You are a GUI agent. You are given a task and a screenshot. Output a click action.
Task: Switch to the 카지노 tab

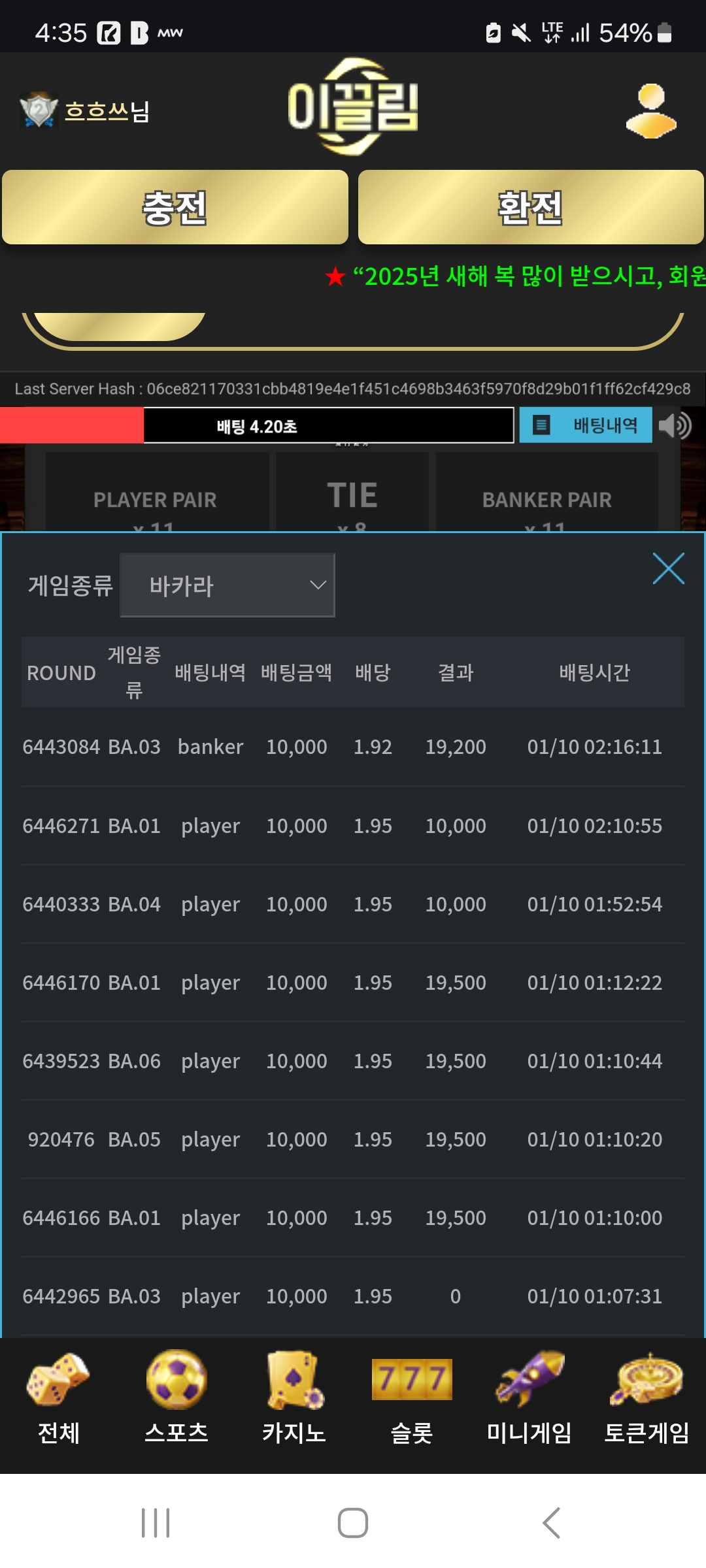(x=294, y=1399)
